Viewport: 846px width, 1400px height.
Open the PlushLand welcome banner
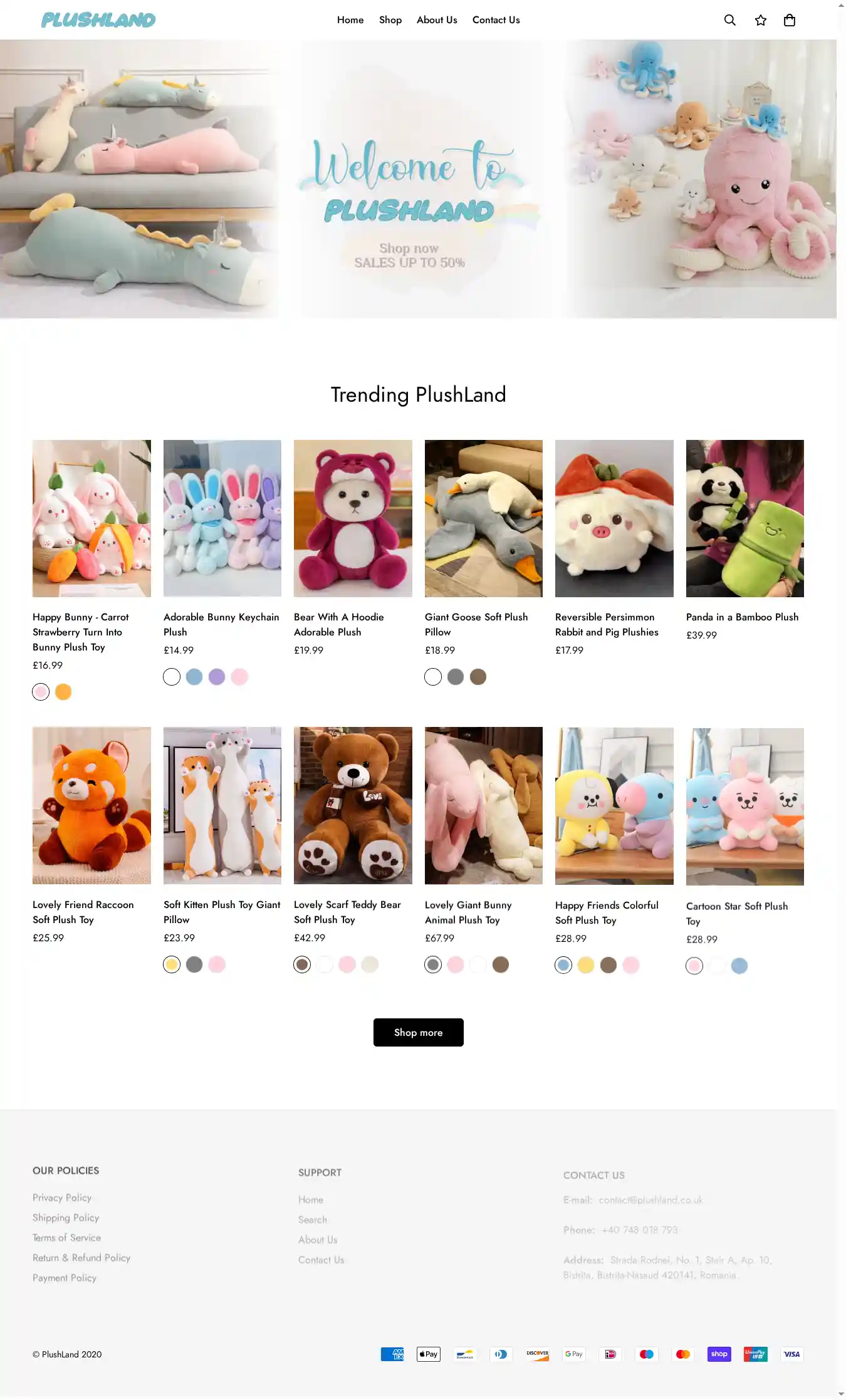point(418,179)
